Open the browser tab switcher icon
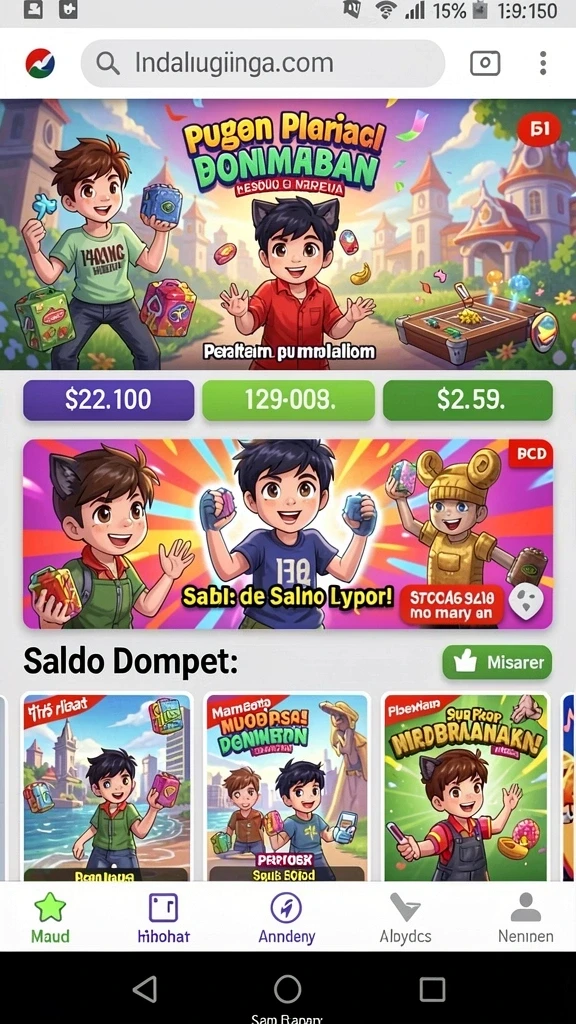 (x=485, y=63)
